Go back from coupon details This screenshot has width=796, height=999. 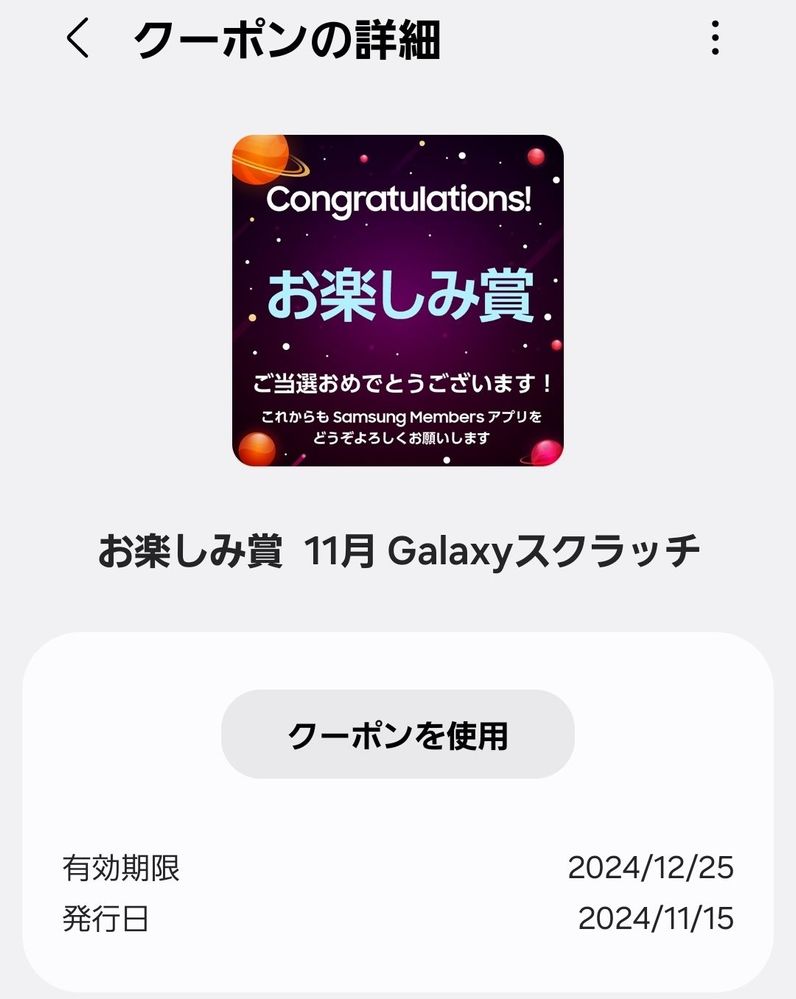78,40
